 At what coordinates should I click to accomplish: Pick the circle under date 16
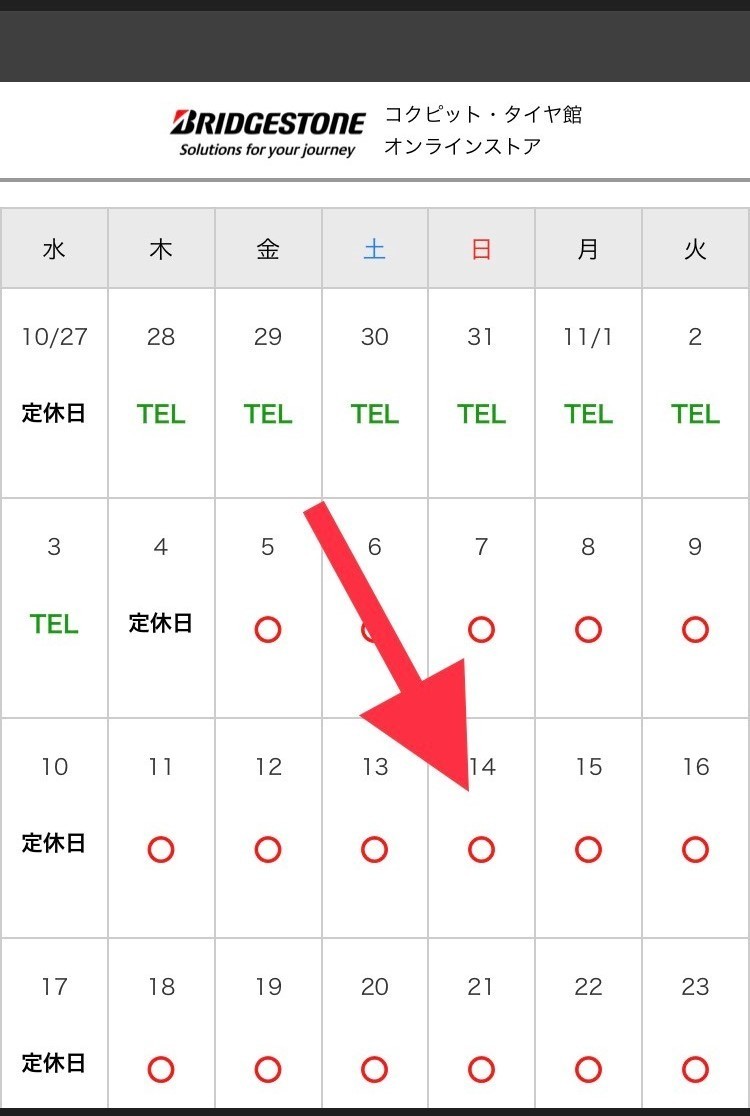click(695, 849)
